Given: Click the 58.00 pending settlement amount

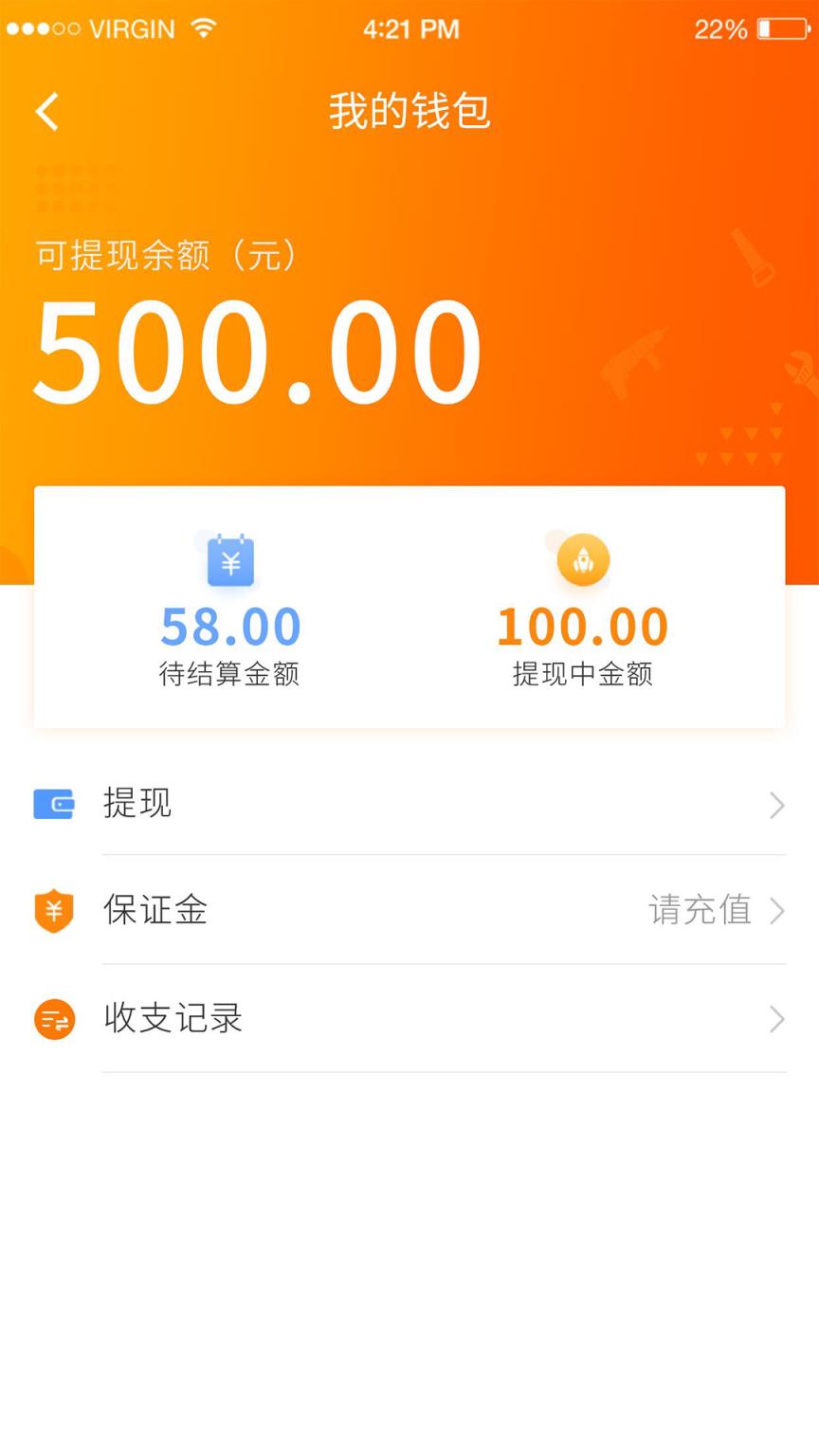Looking at the screenshot, I should tap(230, 625).
